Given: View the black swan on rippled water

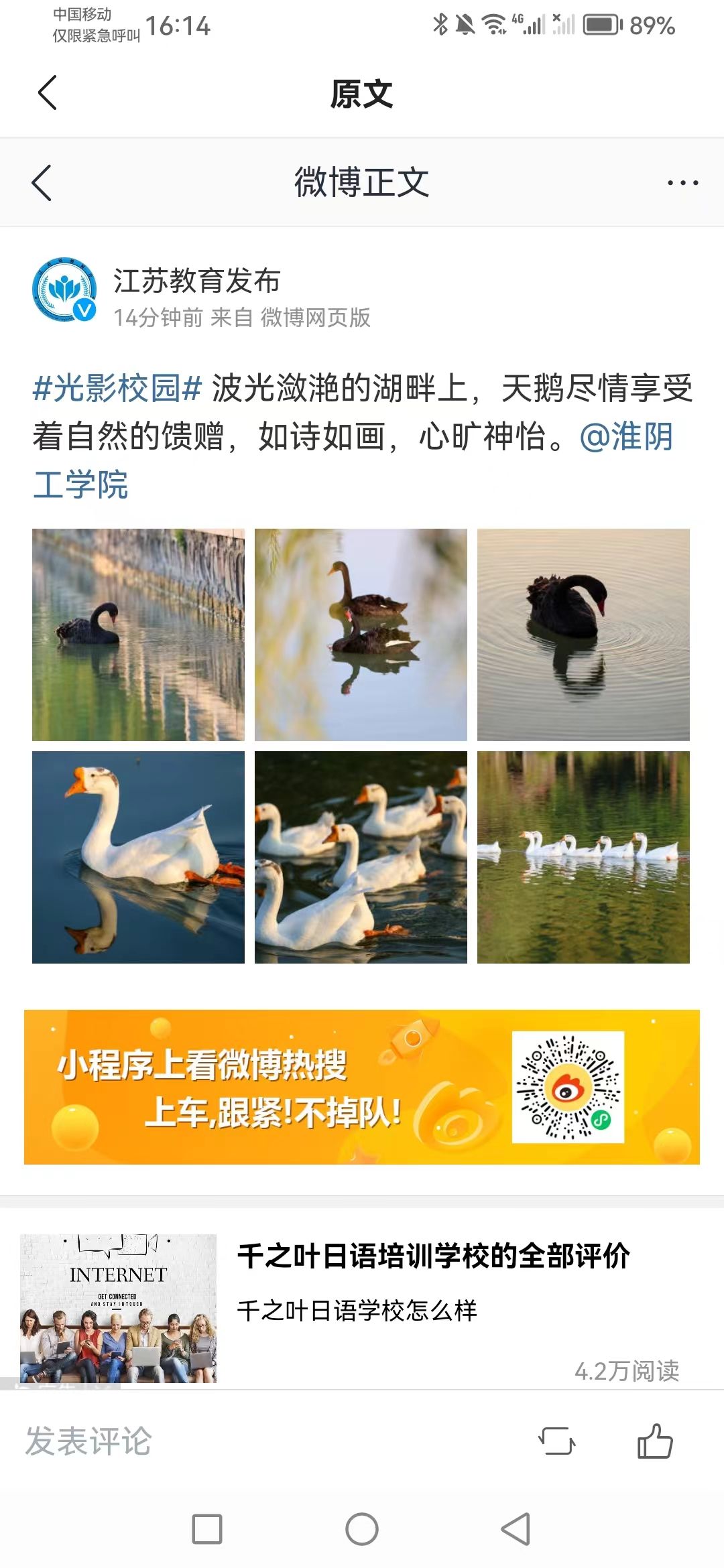Looking at the screenshot, I should click(583, 635).
